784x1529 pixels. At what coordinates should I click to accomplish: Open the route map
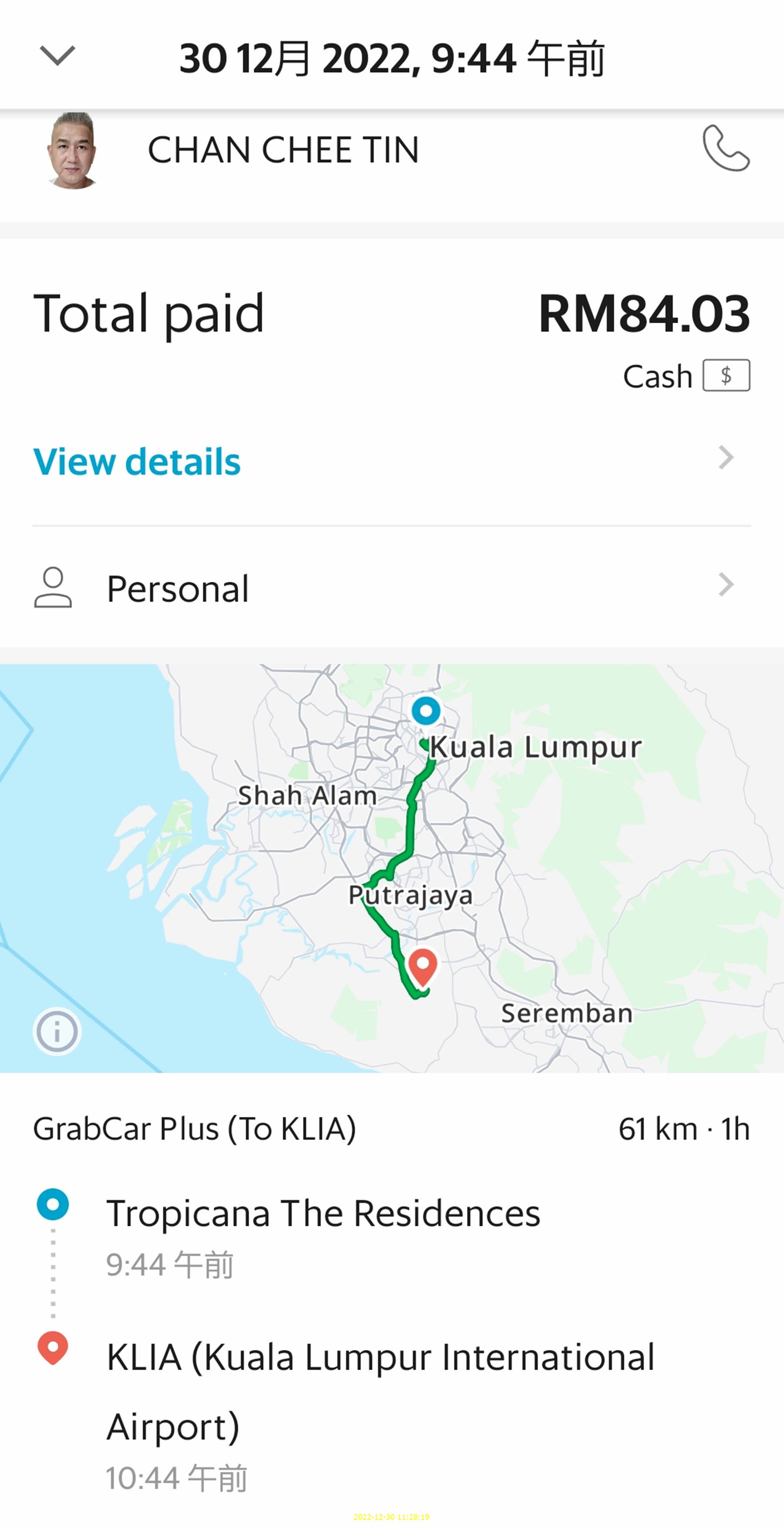pos(534,861)
